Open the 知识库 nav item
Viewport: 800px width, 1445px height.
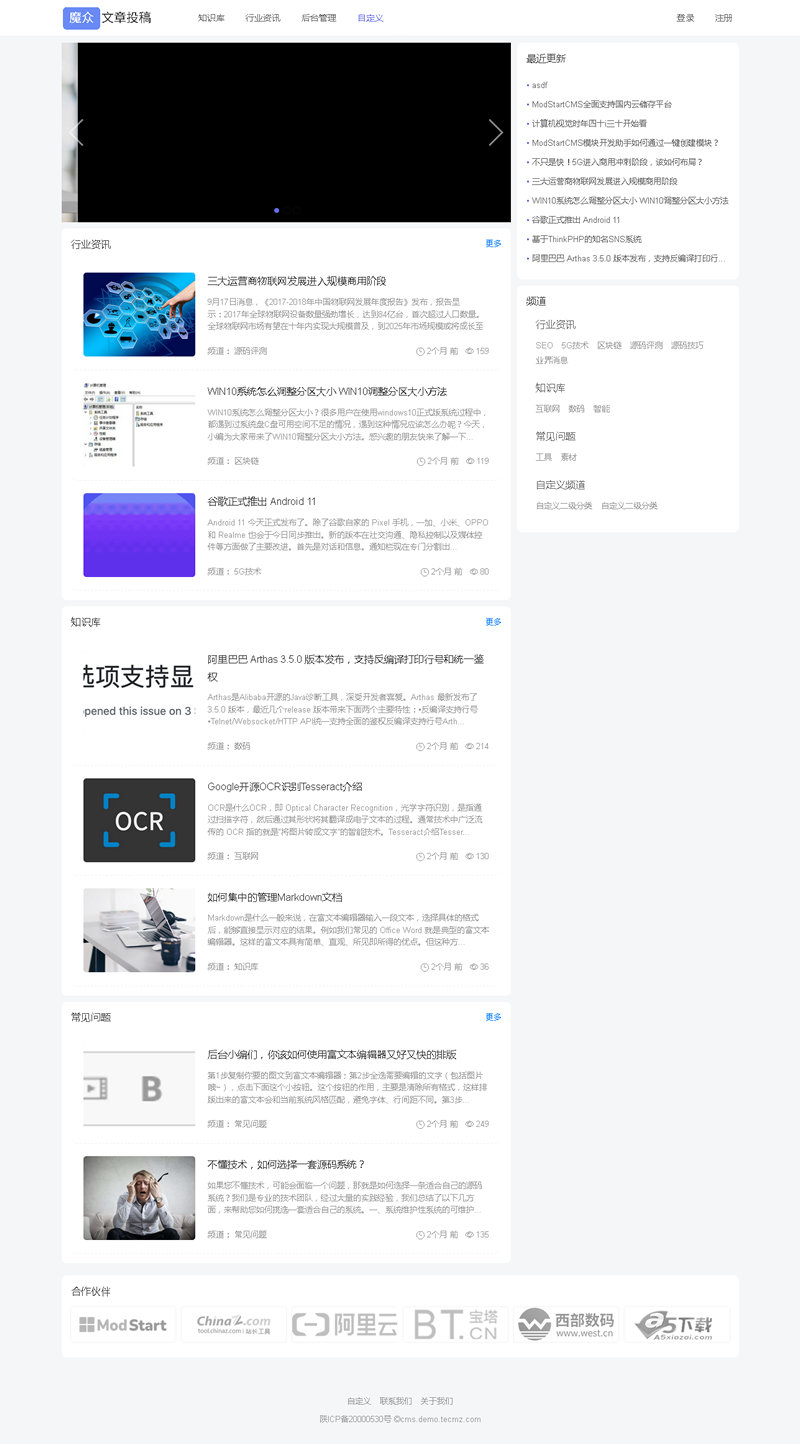coord(211,18)
